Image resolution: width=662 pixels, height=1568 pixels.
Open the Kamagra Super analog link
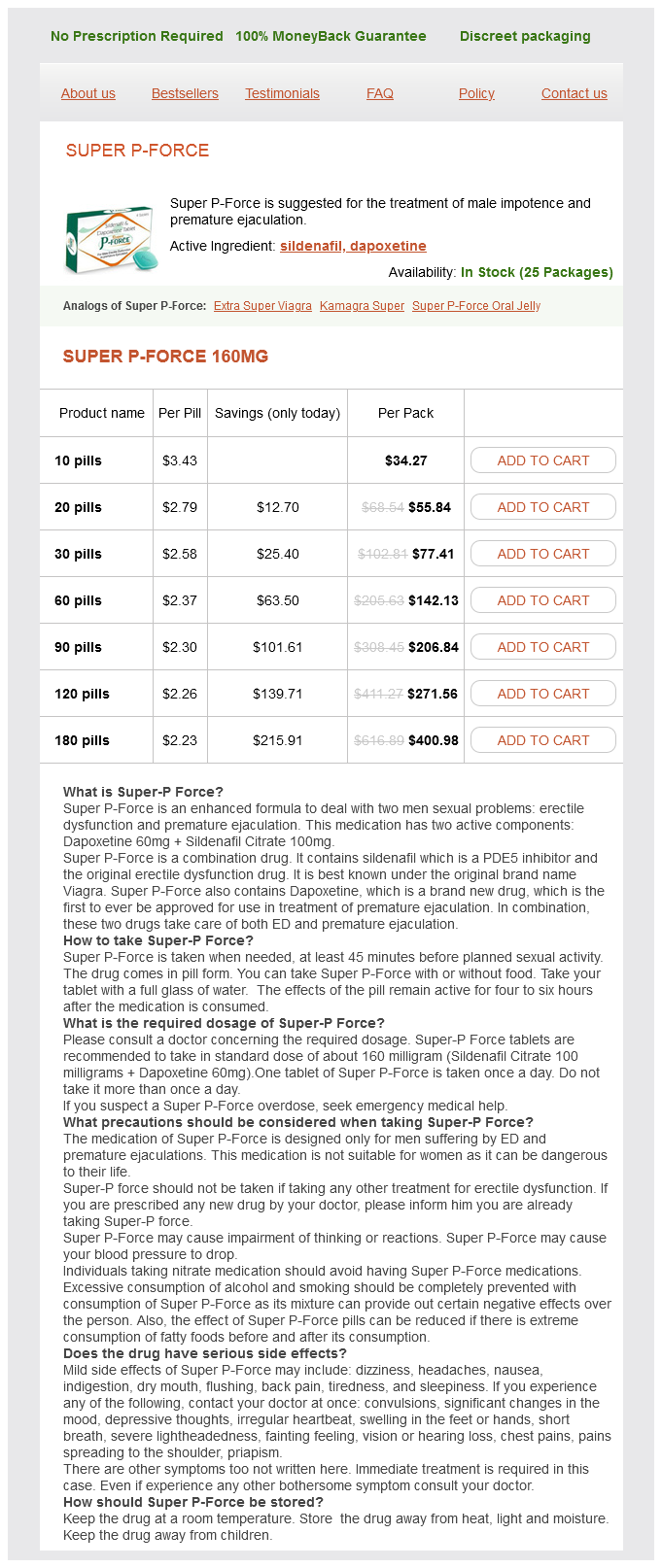pos(362,306)
